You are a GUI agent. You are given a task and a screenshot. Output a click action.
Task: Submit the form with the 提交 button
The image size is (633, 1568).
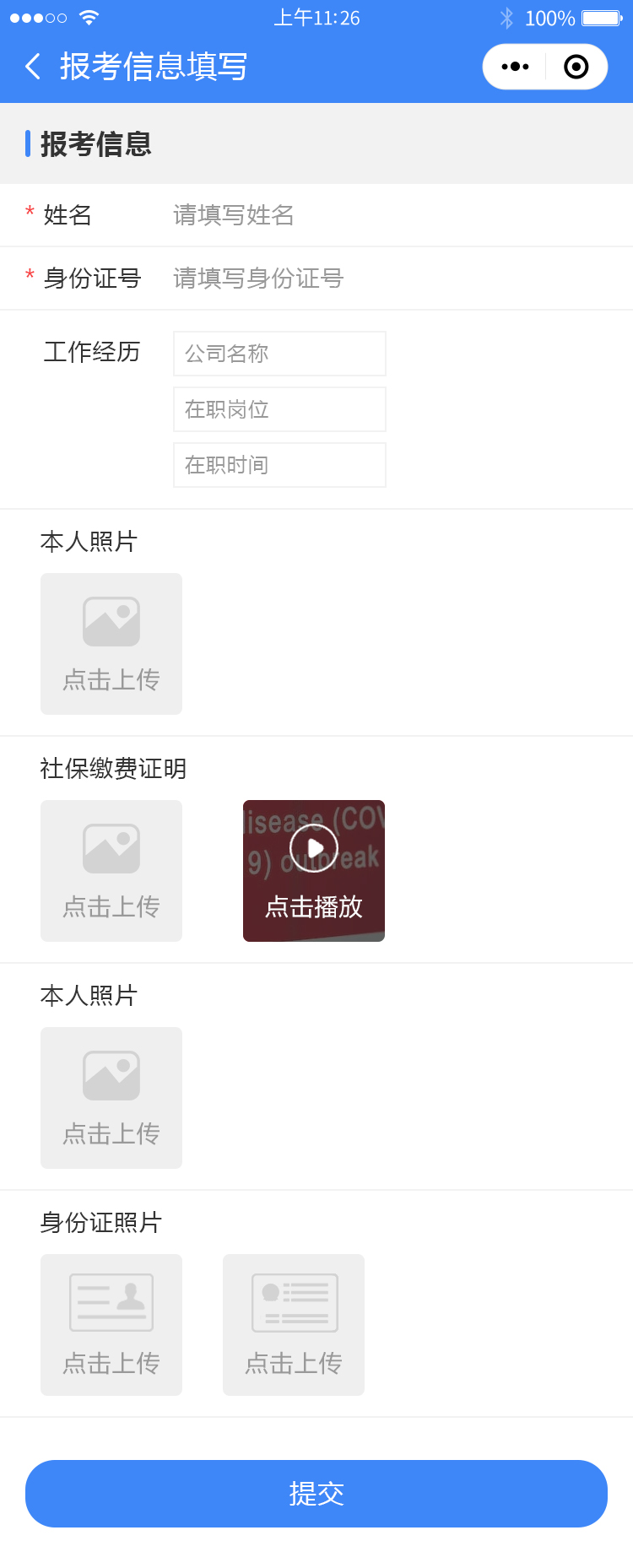(x=316, y=1494)
